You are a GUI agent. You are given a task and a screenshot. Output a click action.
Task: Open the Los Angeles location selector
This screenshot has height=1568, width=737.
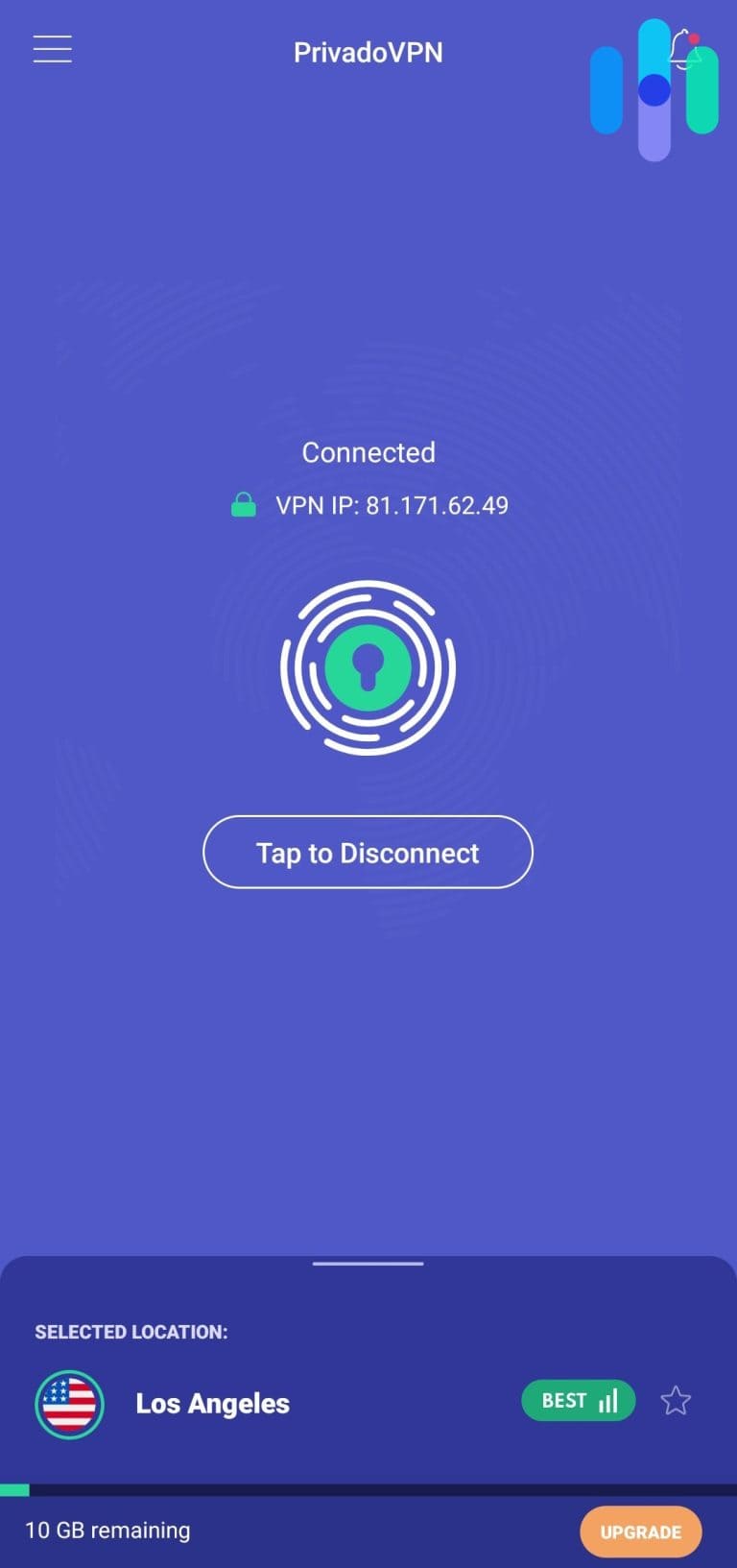pyautogui.click(x=212, y=1404)
